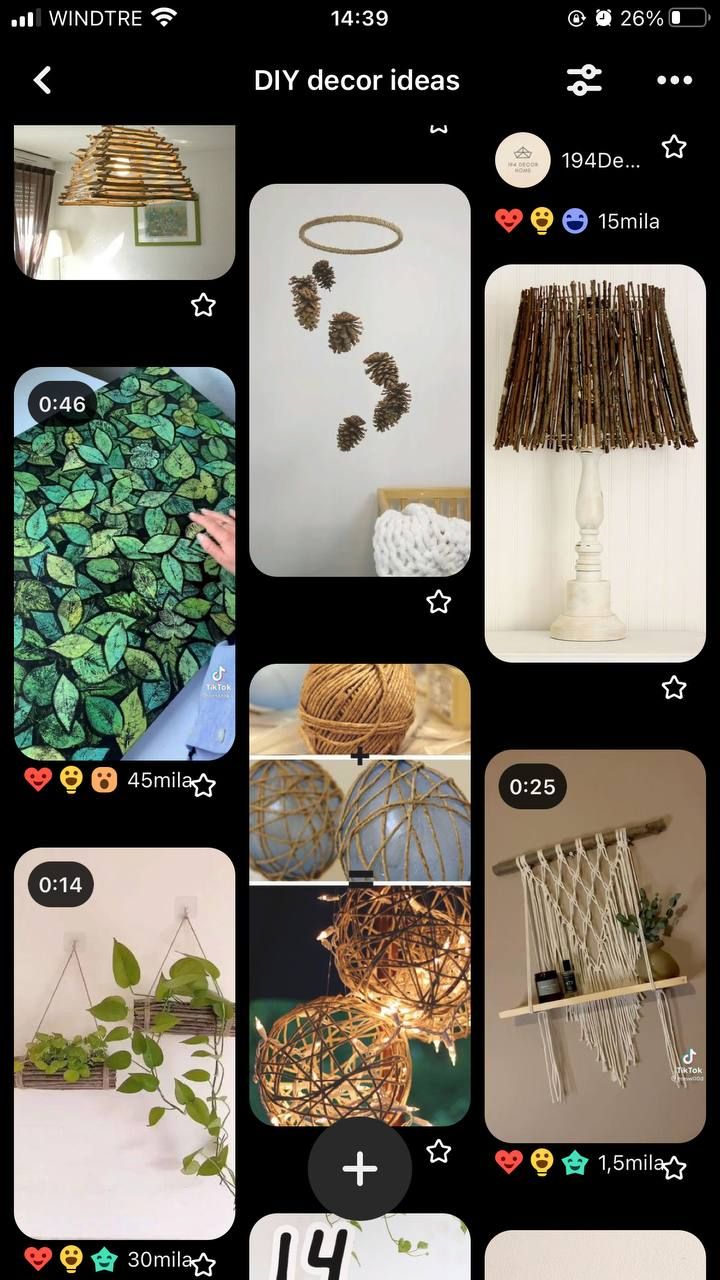The image size is (720, 1280).
Task: Star the pinecone mobile pin
Action: coord(438,601)
